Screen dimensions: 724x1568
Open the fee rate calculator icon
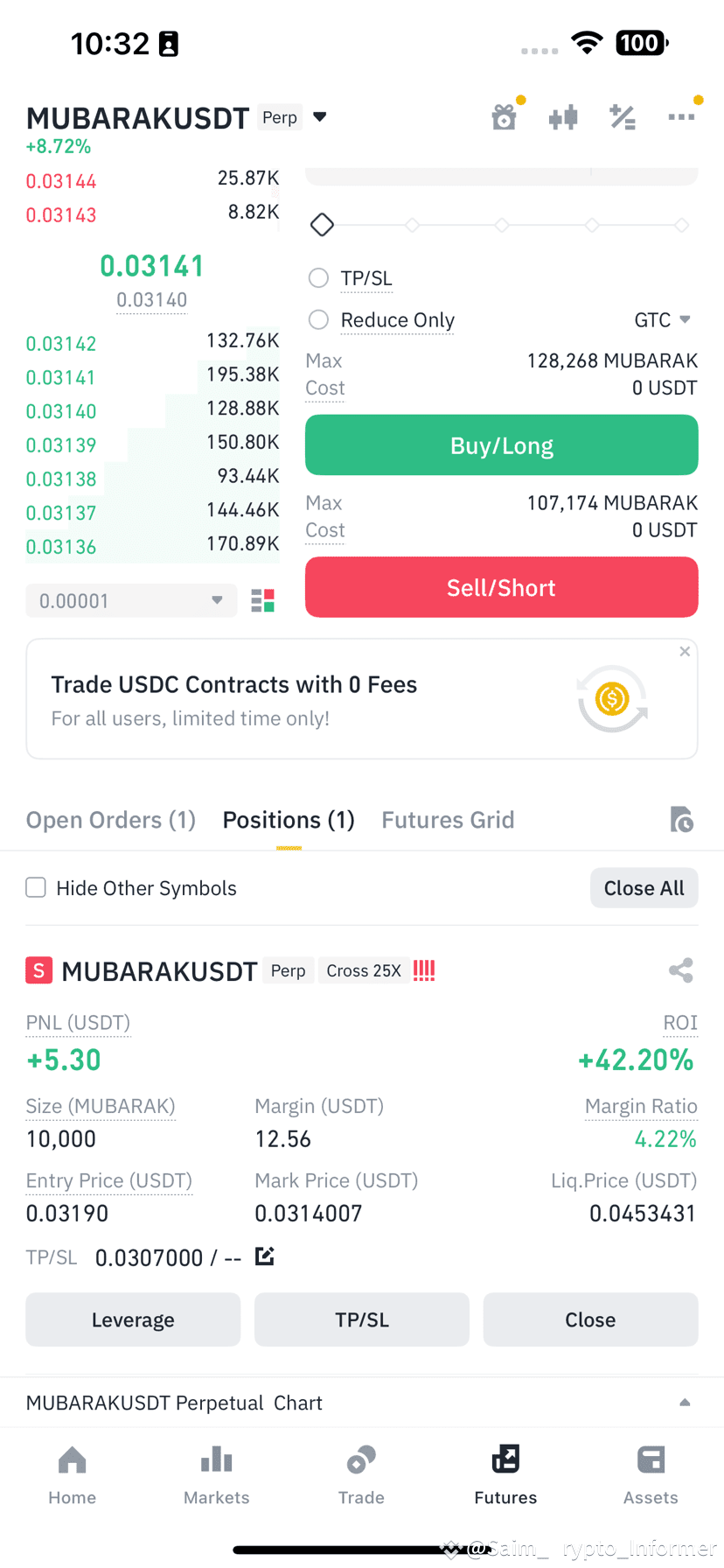623,116
